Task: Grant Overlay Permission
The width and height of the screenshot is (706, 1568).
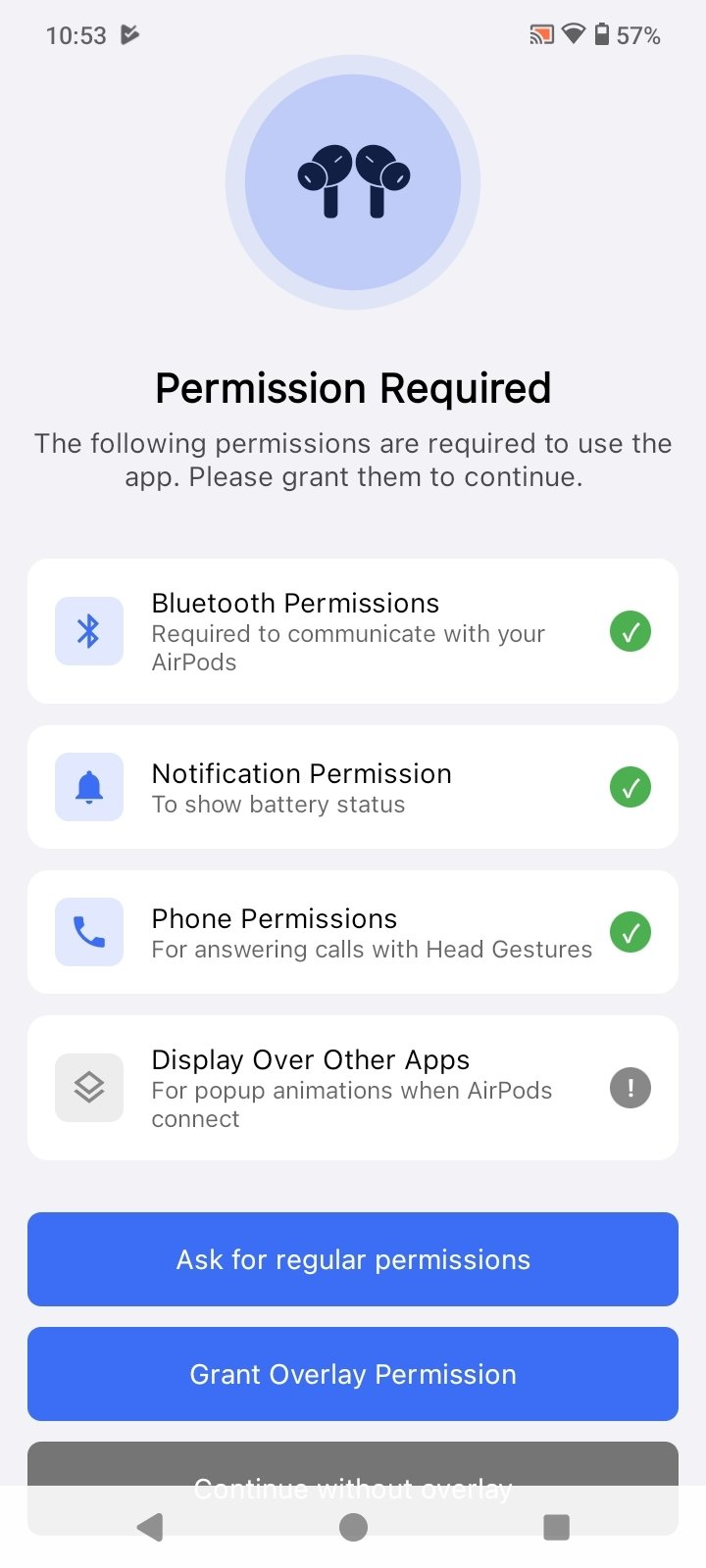Action: click(353, 1374)
